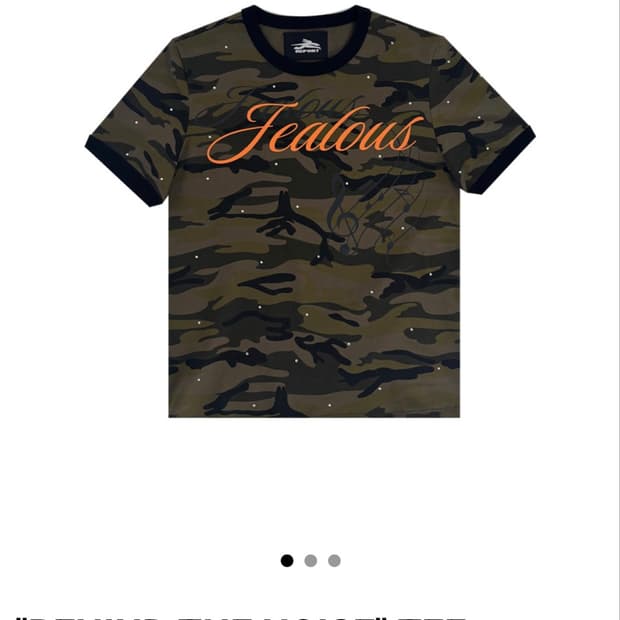Viewport: 620px width, 620px height.
Task: Select the first black carousel dot
Action: 287,561
